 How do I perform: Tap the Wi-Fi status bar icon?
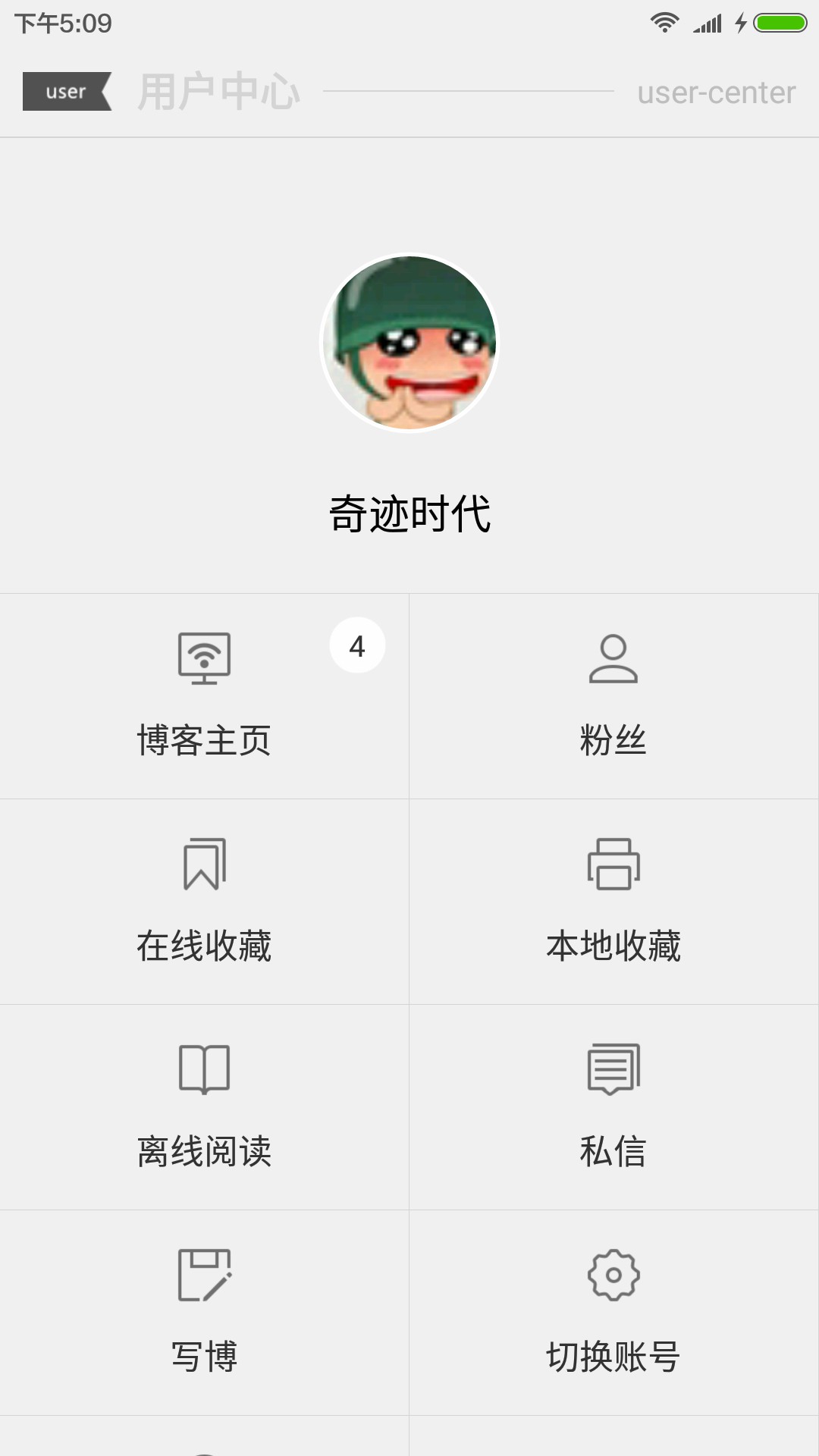(664, 22)
